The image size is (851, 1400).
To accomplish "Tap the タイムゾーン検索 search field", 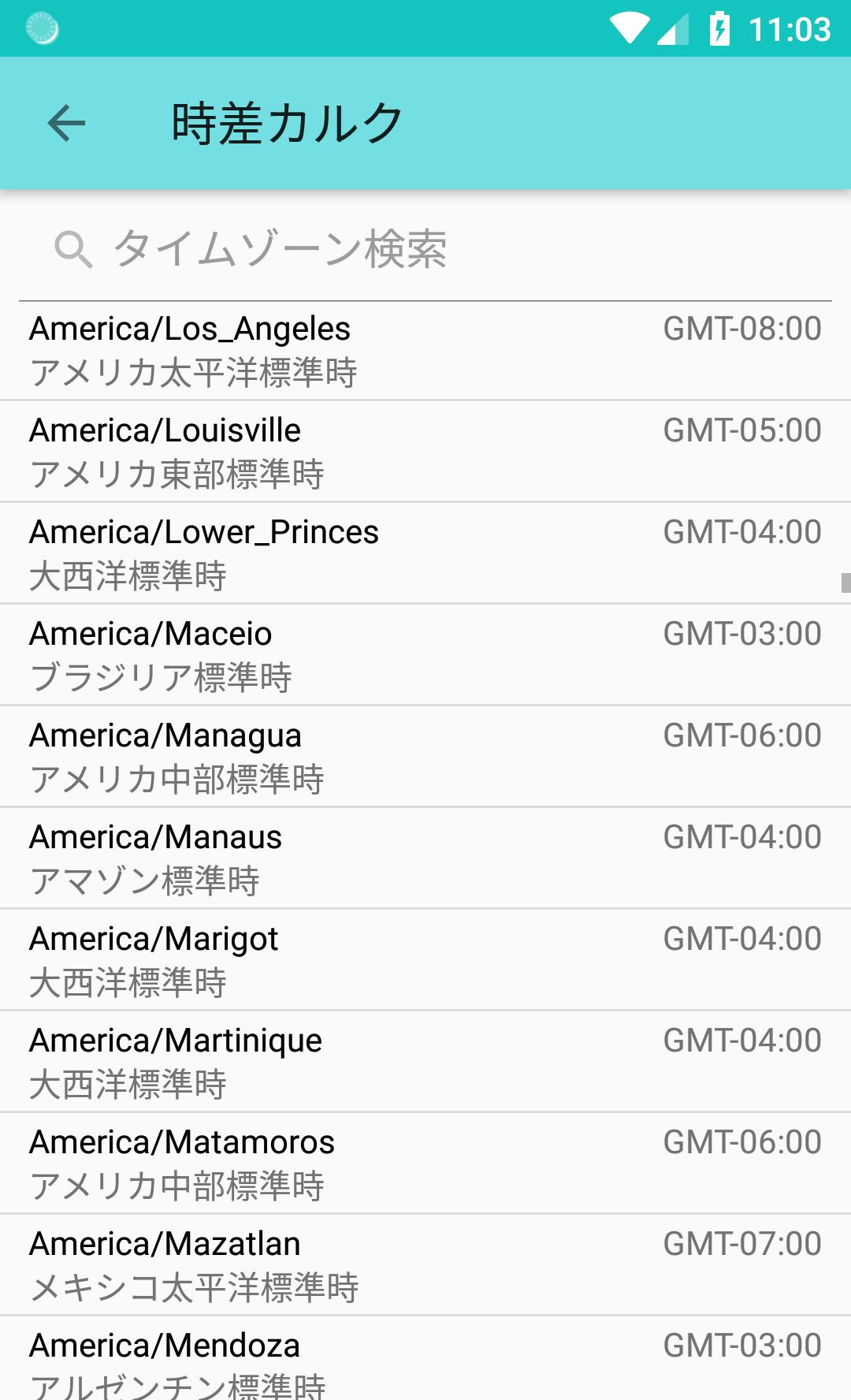I will (x=425, y=249).
